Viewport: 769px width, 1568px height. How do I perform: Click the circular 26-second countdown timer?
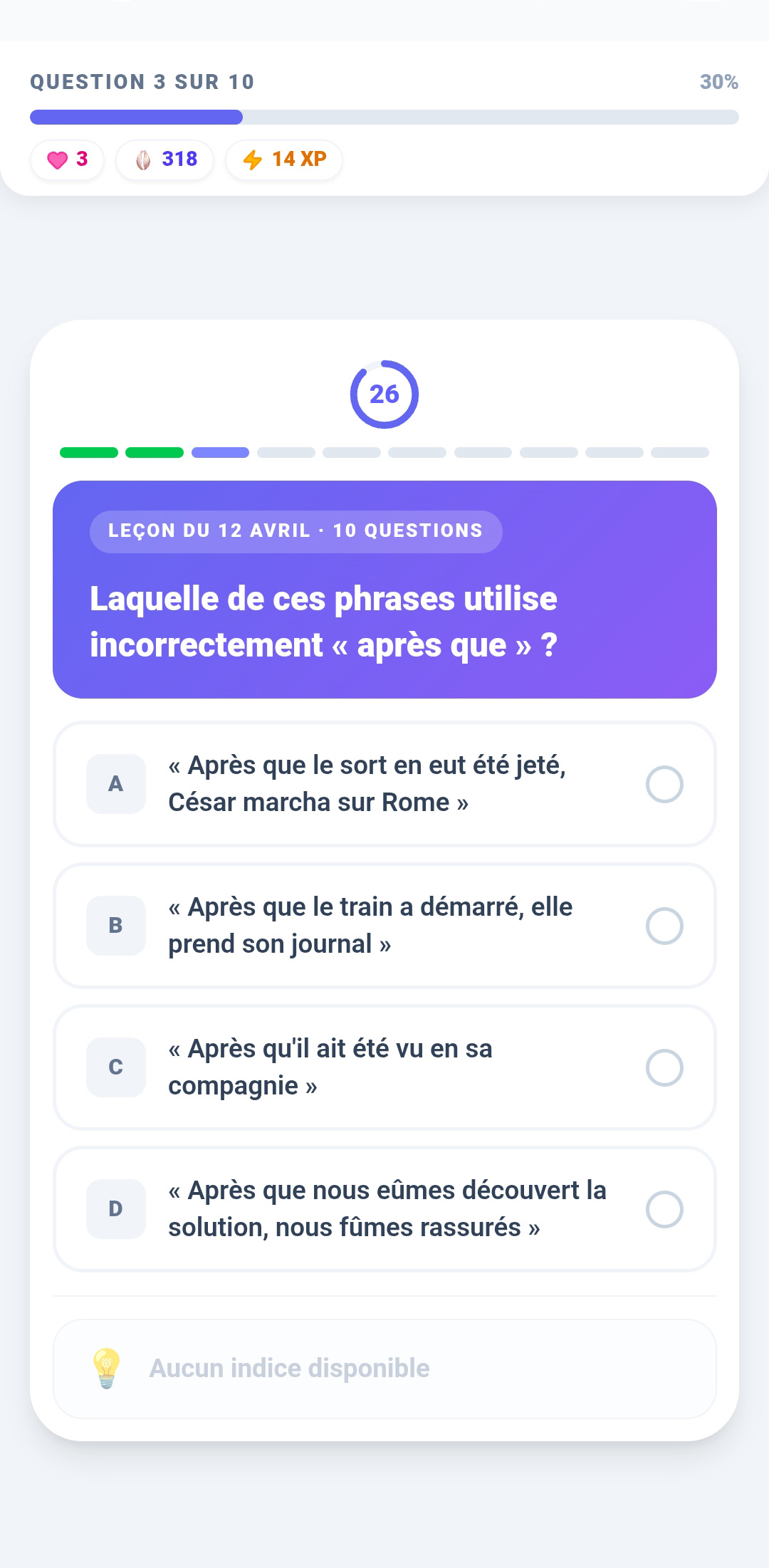click(384, 394)
